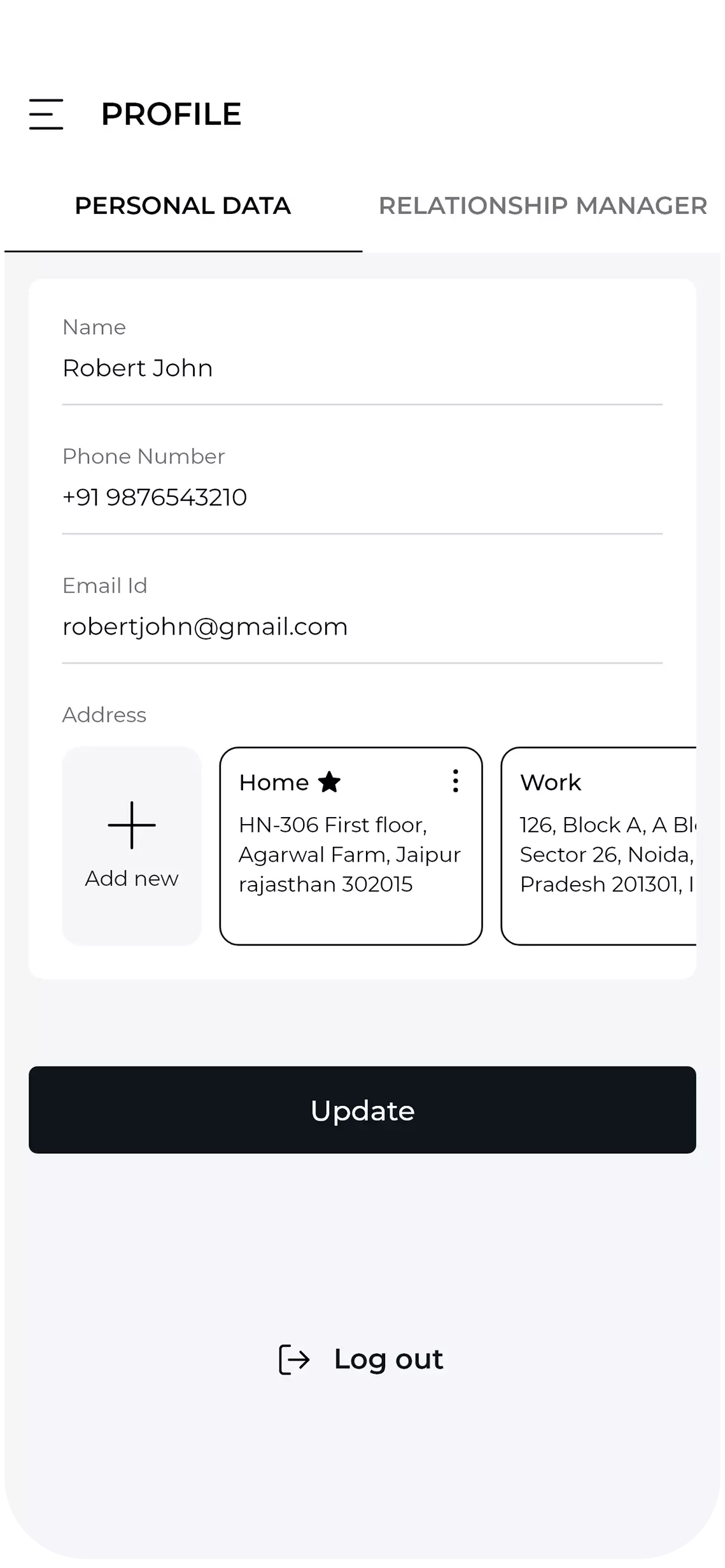This screenshot has width=725, height=1568.
Task: Click the plus icon to add new address
Action: (x=130, y=824)
